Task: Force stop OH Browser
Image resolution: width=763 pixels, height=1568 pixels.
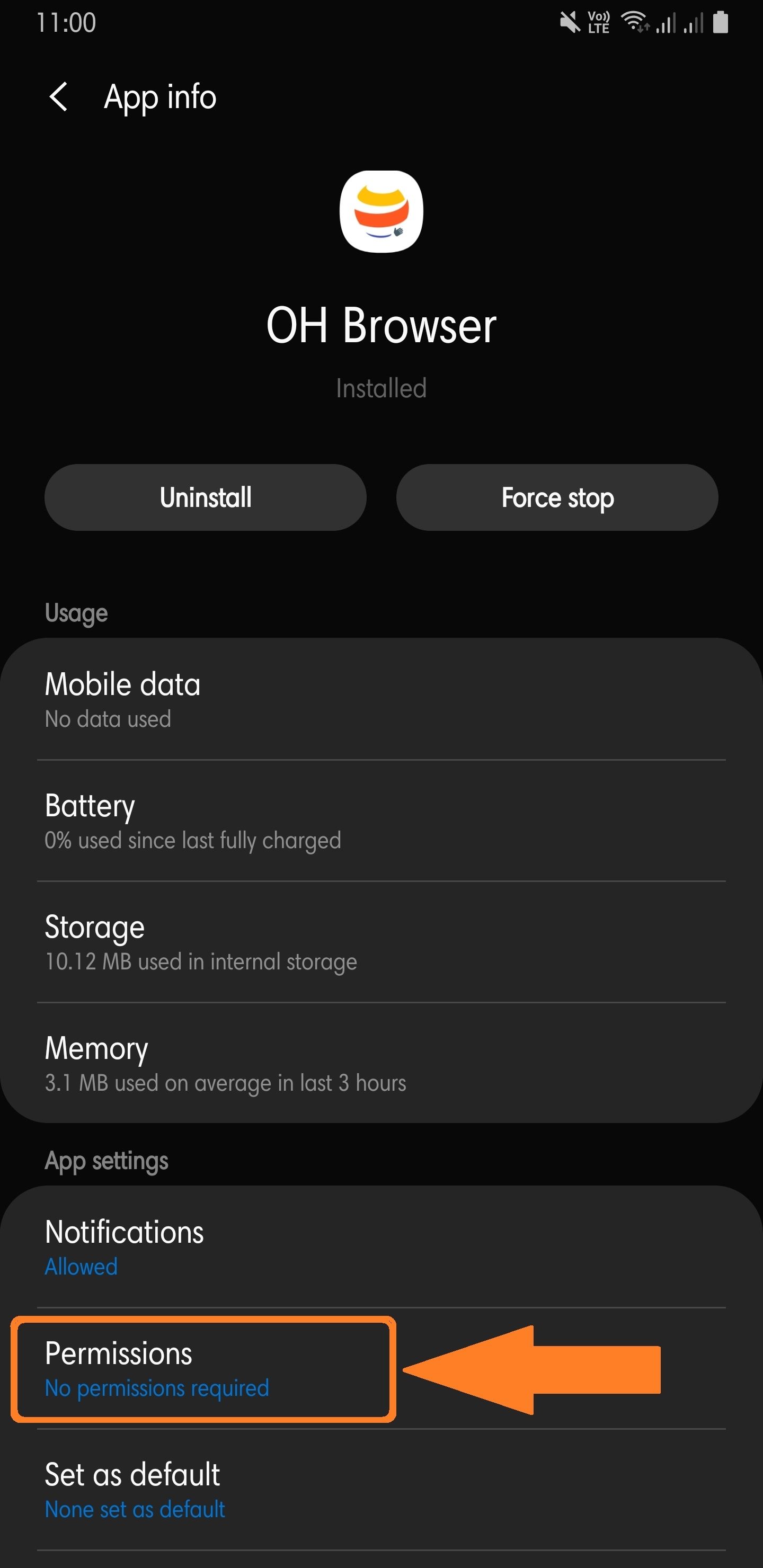Action: (556, 497)
